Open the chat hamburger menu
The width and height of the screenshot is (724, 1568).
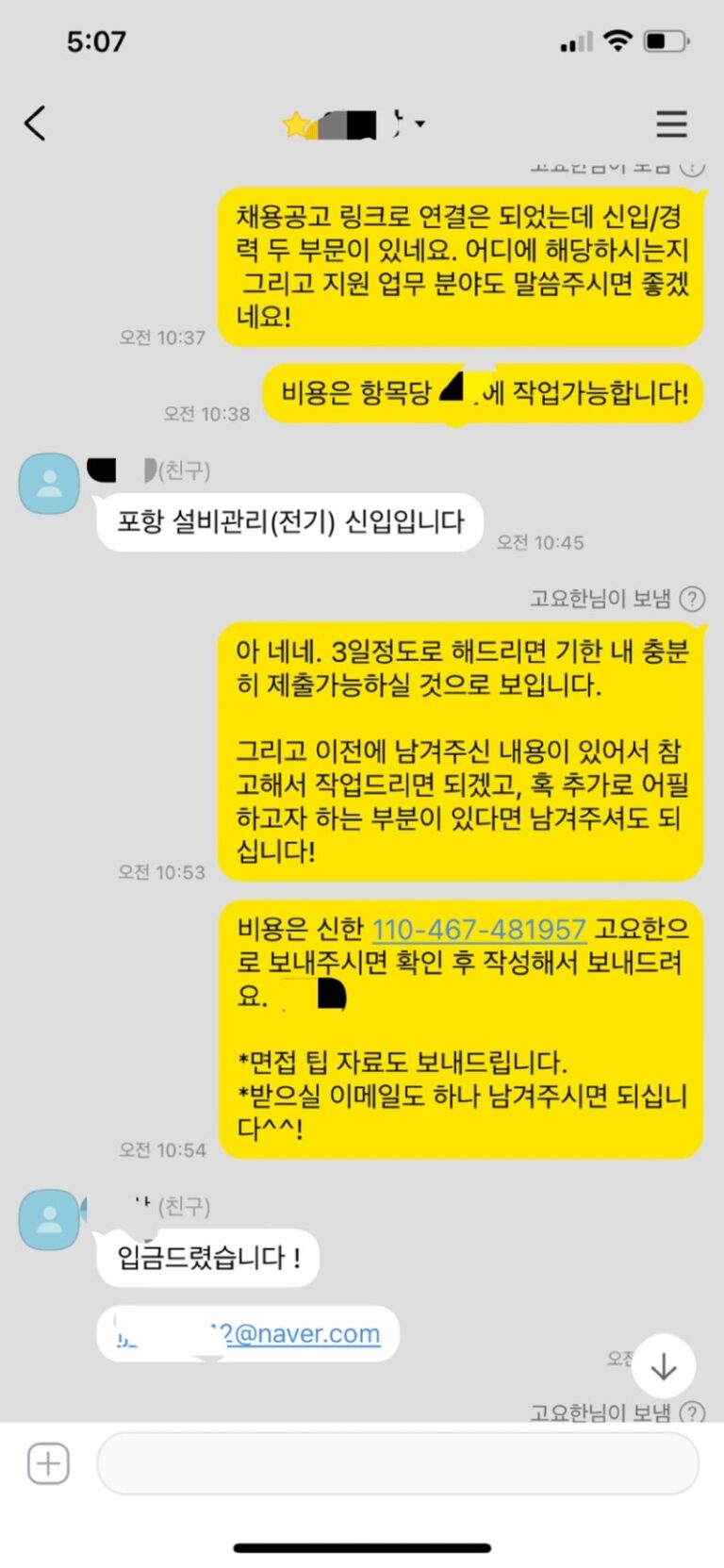(x=671, y=124)
